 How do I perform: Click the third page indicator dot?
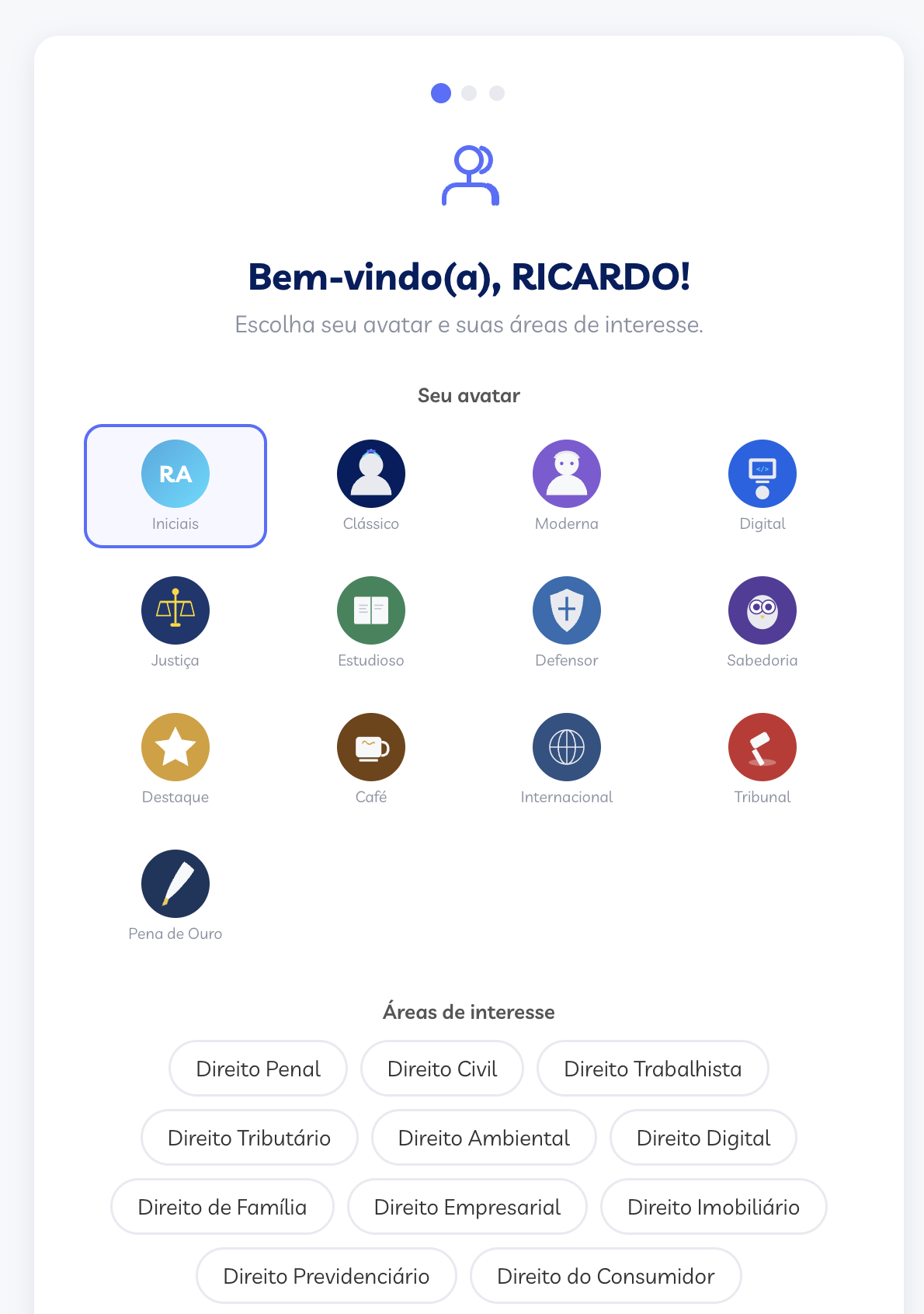(497, 93)
